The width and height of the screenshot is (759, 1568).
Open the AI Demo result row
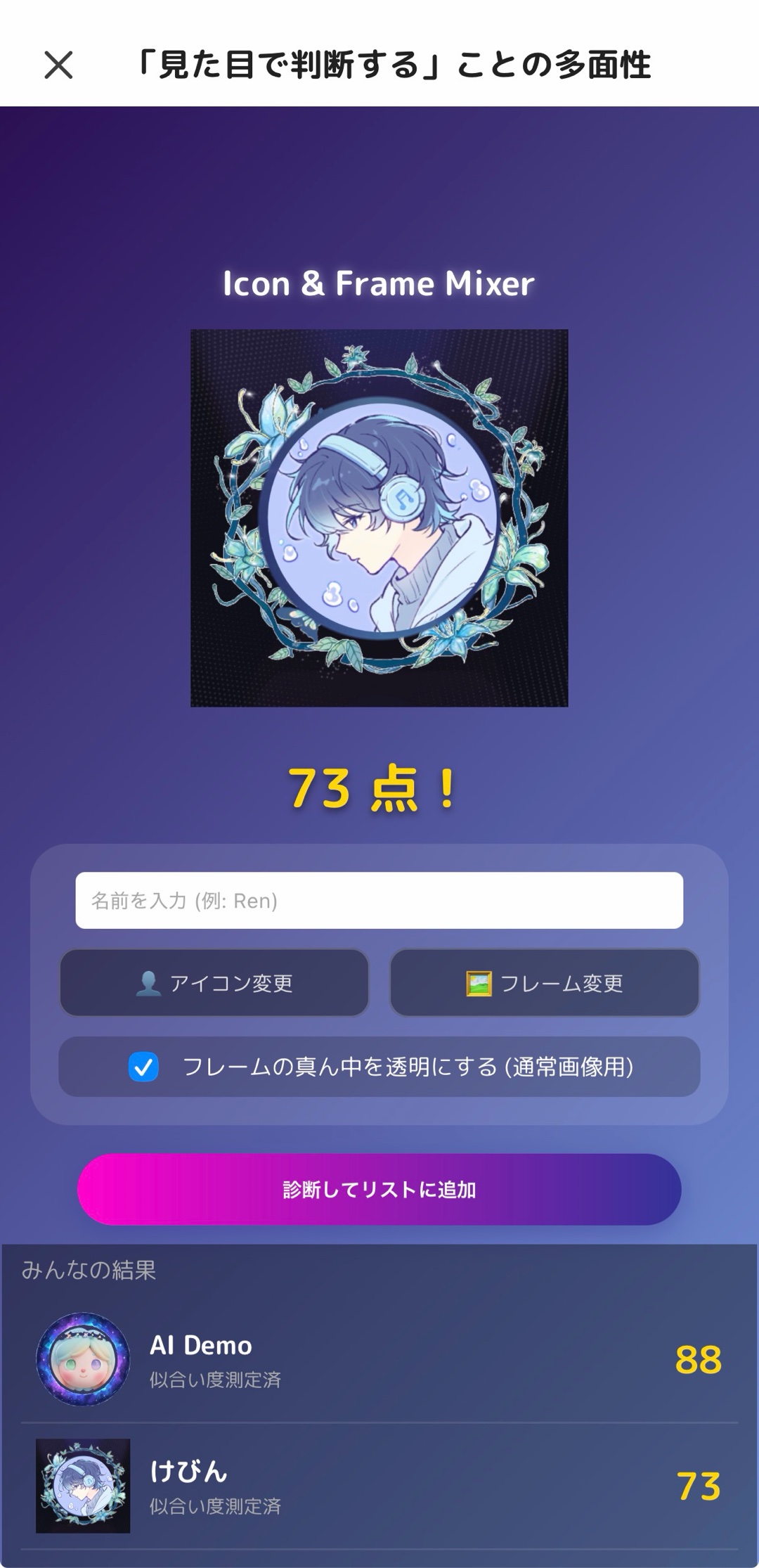click(x=379, y=1358)
